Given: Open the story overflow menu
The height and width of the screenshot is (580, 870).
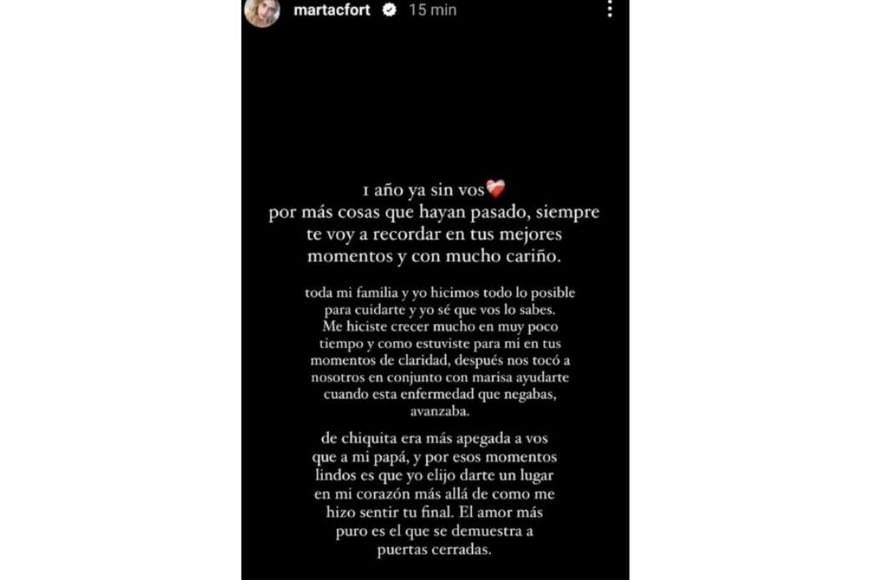Looking at the screenshot, I should pyautogui.click(x=610, y=10).
